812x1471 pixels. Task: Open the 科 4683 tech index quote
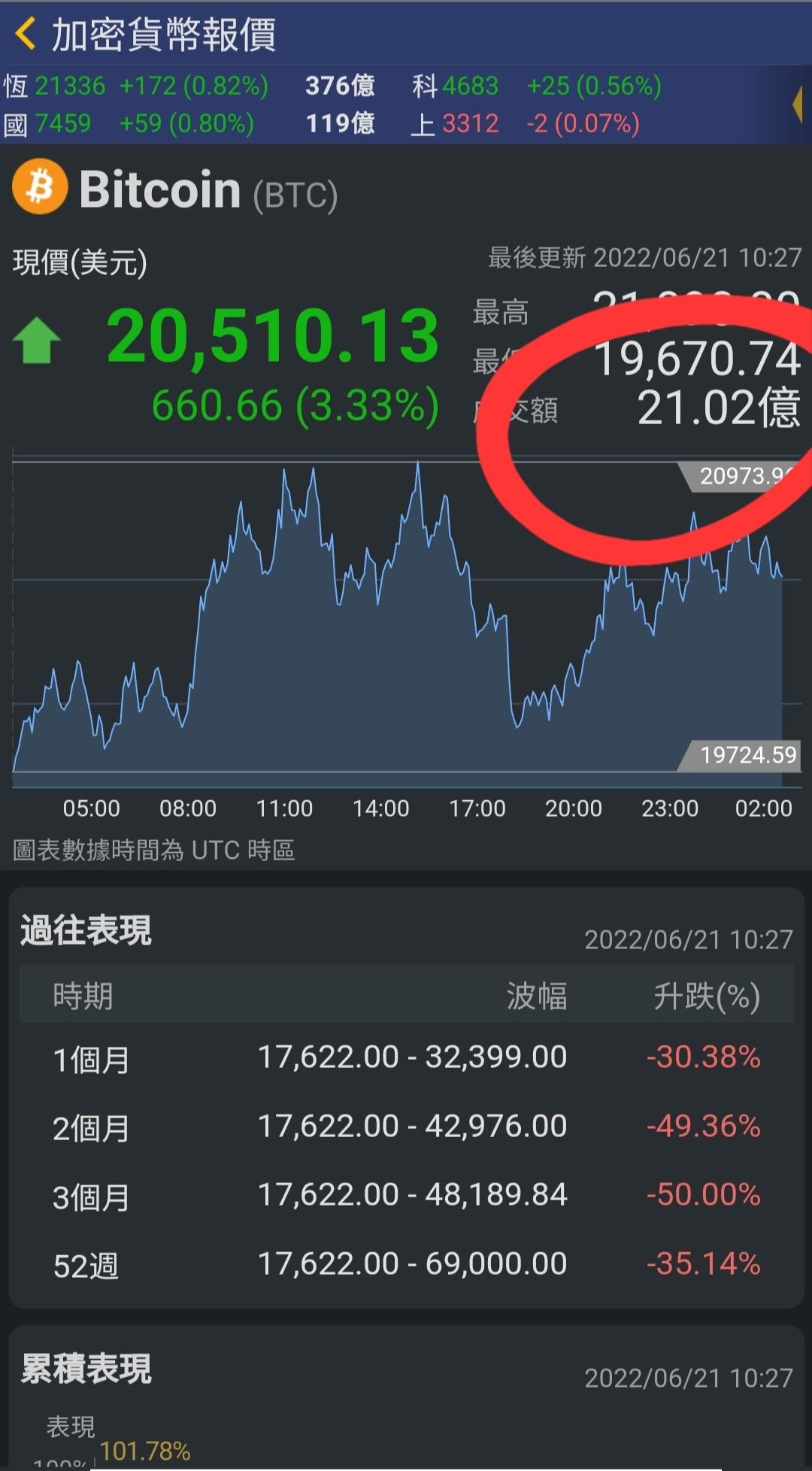pos(535,86)
